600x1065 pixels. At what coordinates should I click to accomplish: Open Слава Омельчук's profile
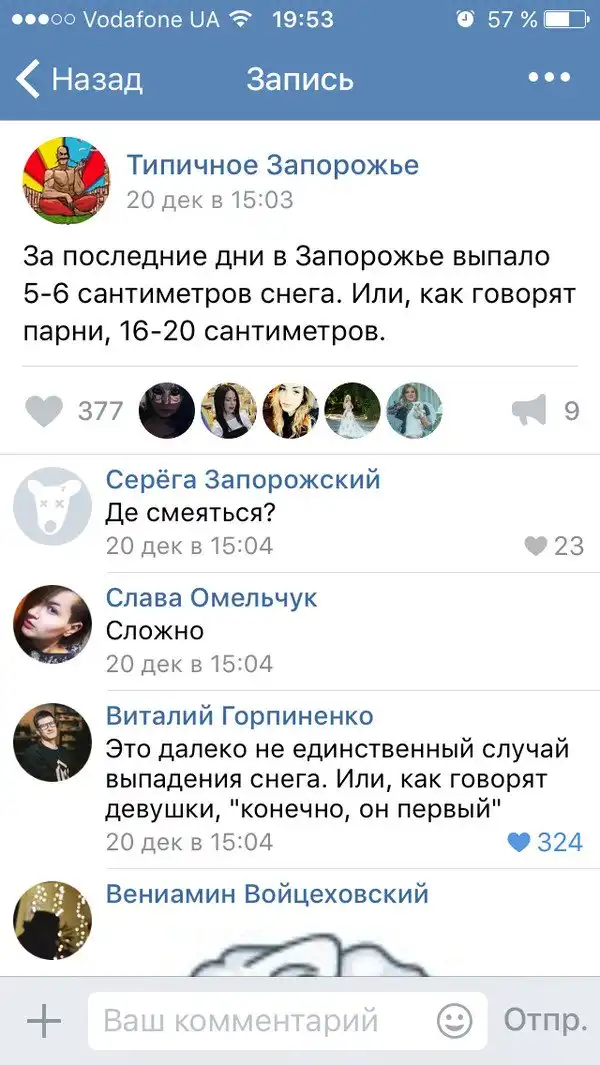coord(211,598)
